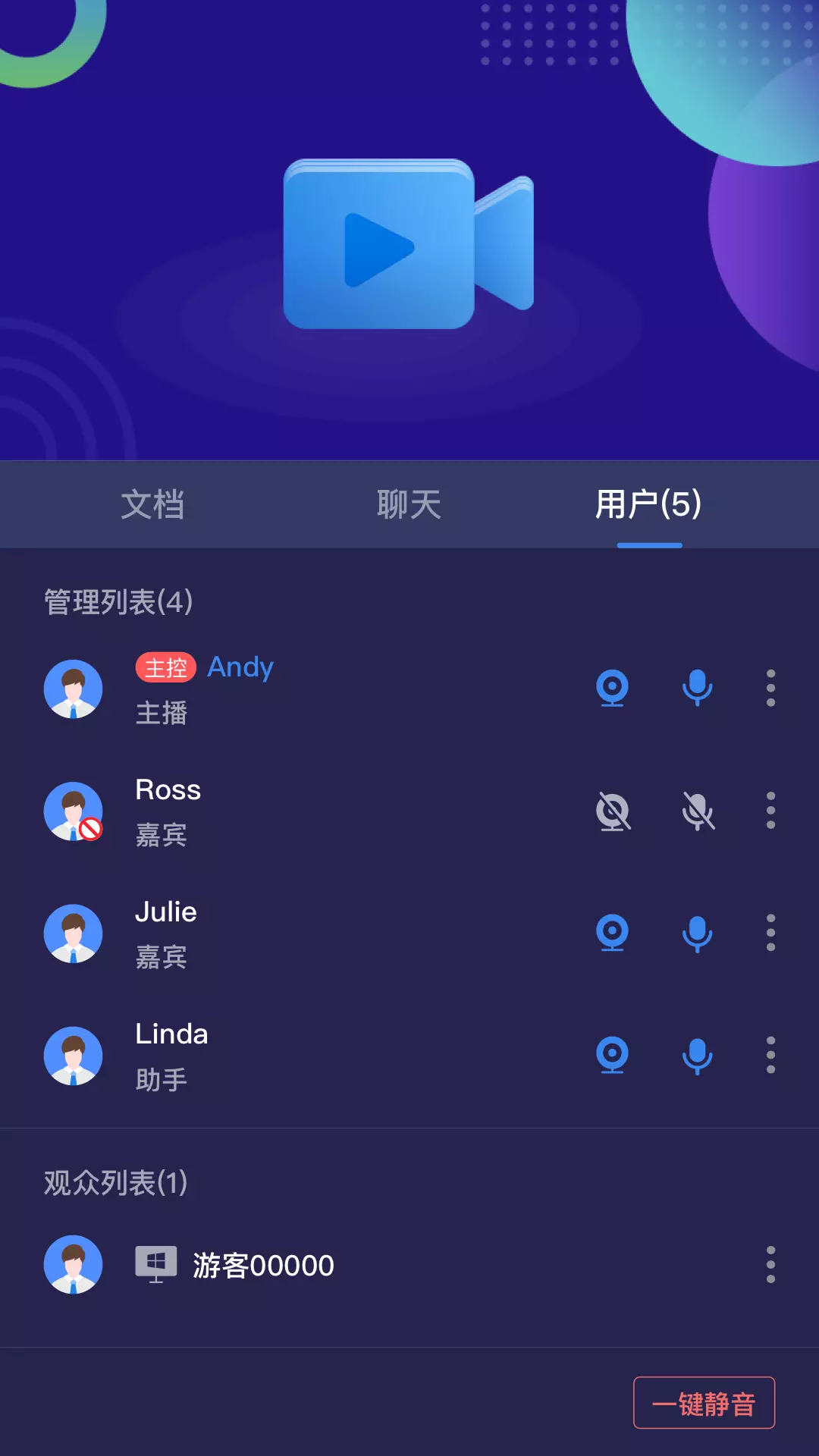Mute Andy's microphone
Image resolution: width=819 pixels, height=1456 pixels.
pos(697,689)
